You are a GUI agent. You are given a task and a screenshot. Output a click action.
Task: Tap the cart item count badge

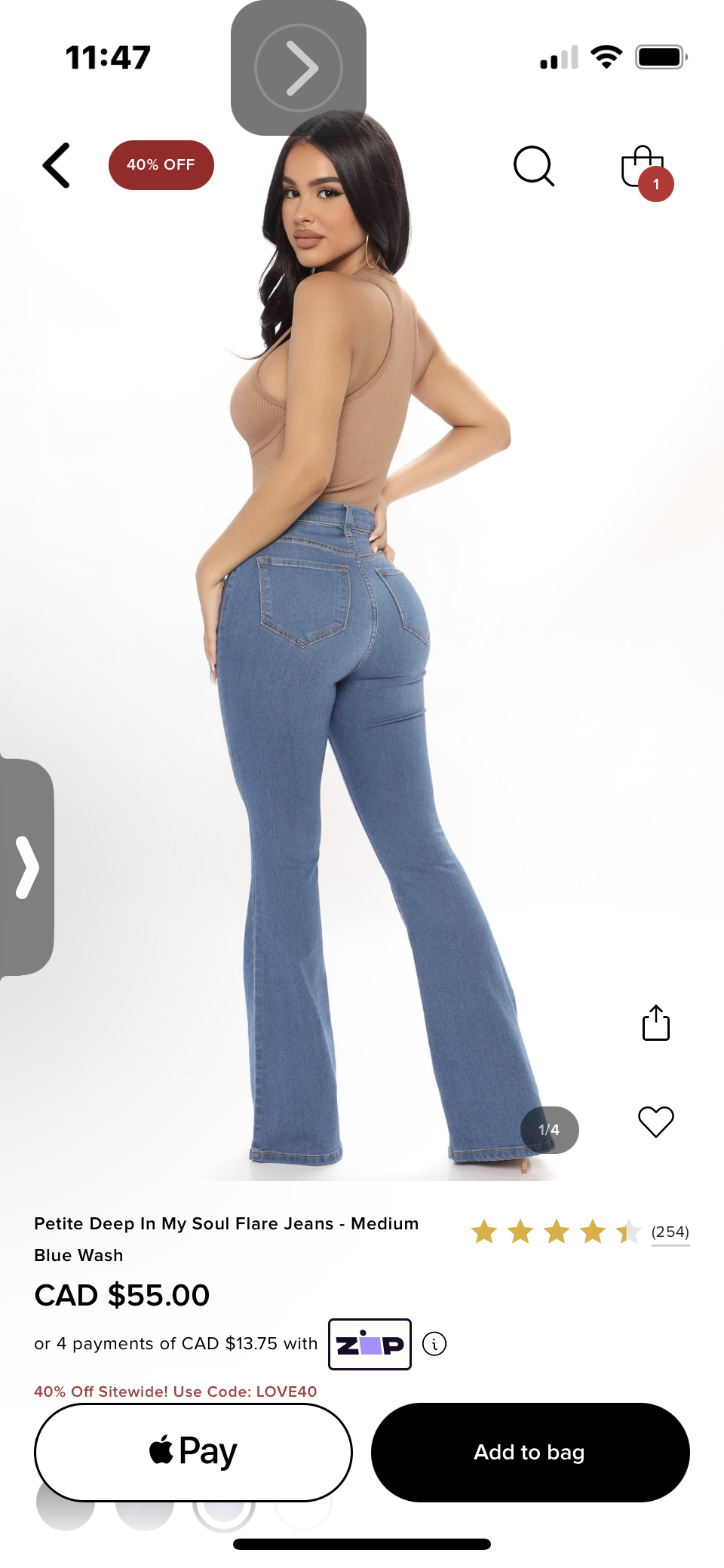pos(655,183)
